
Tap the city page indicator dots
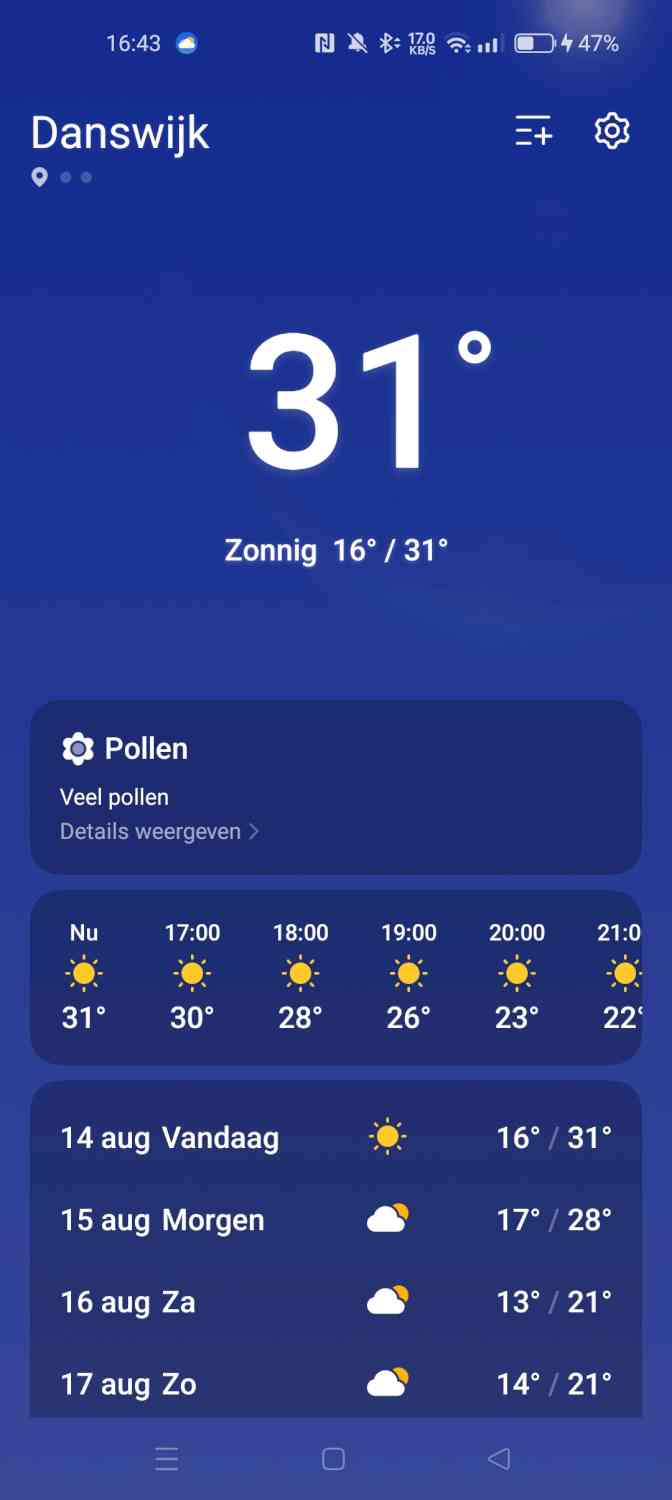coord(64,178)
